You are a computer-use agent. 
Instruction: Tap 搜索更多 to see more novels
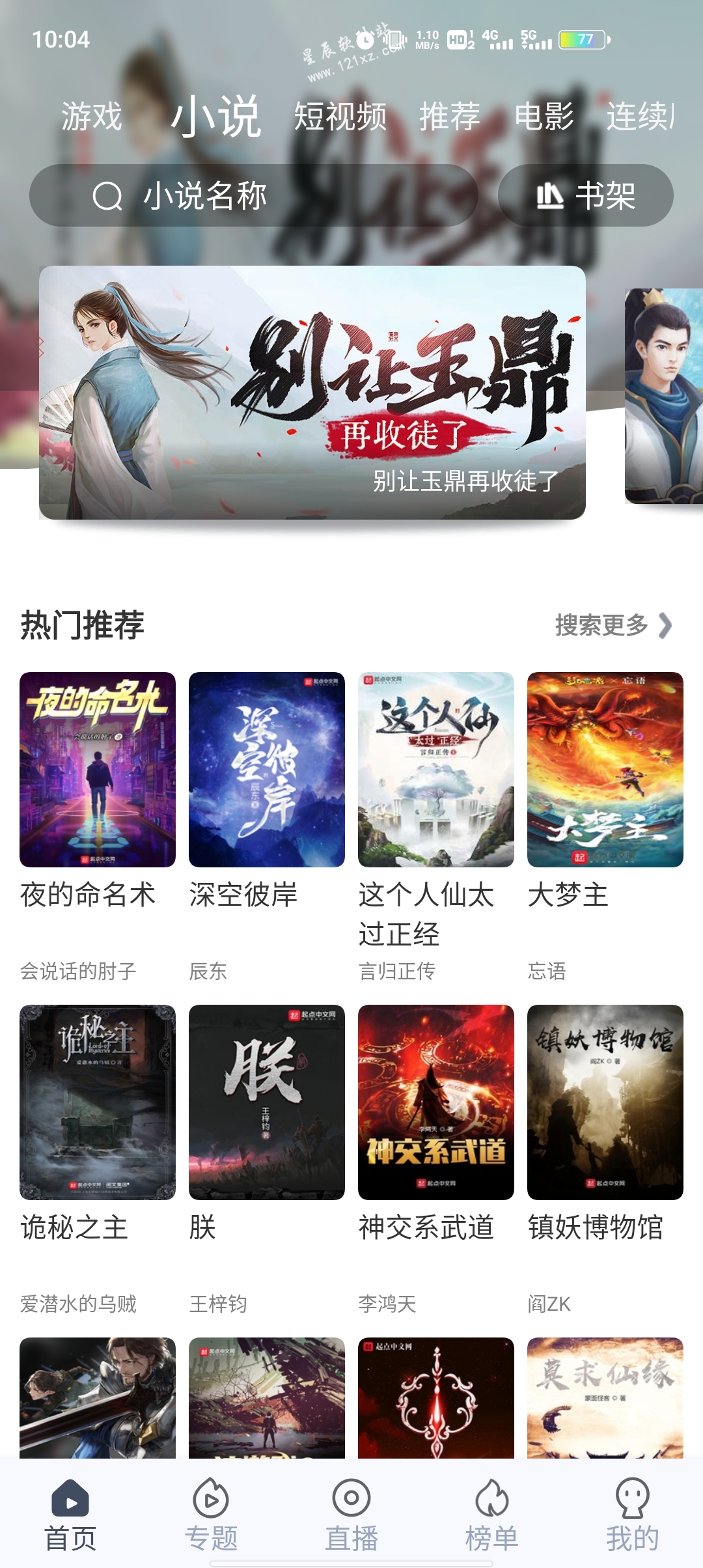[612, 625]
